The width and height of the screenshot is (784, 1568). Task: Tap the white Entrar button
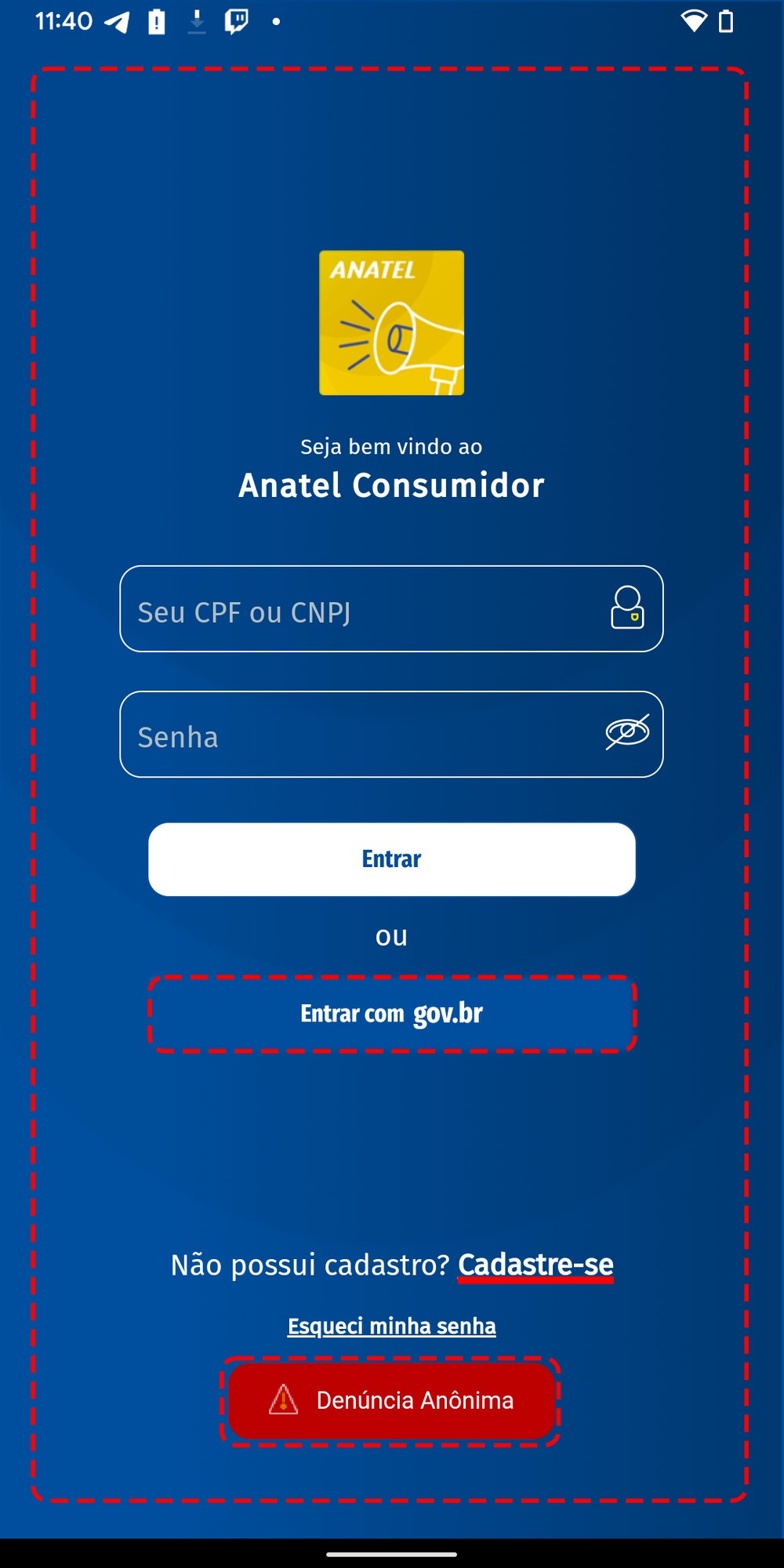pyautogui.click(x=391, y=859)
